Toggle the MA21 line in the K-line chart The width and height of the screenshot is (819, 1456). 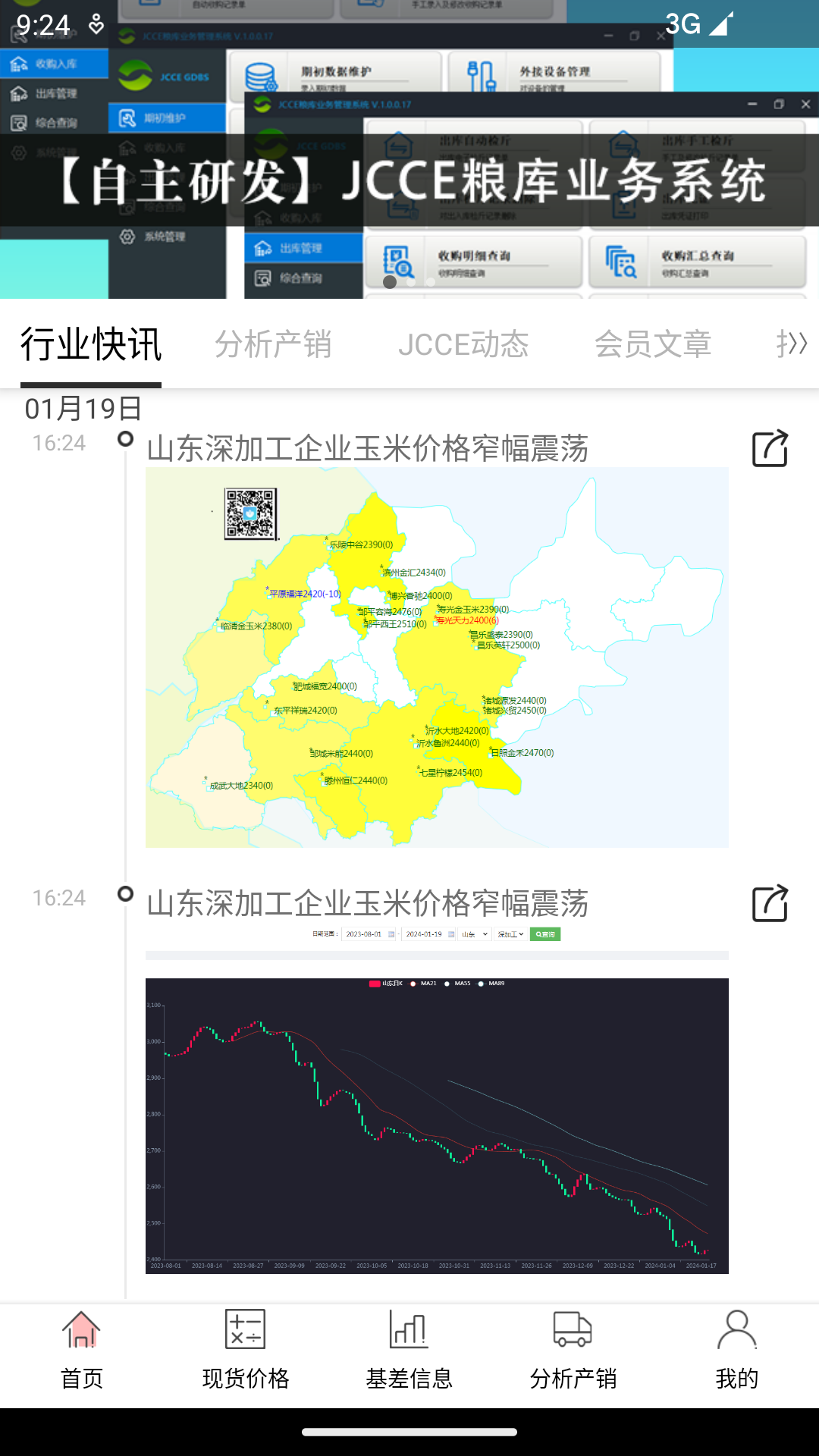coord(428,983)
